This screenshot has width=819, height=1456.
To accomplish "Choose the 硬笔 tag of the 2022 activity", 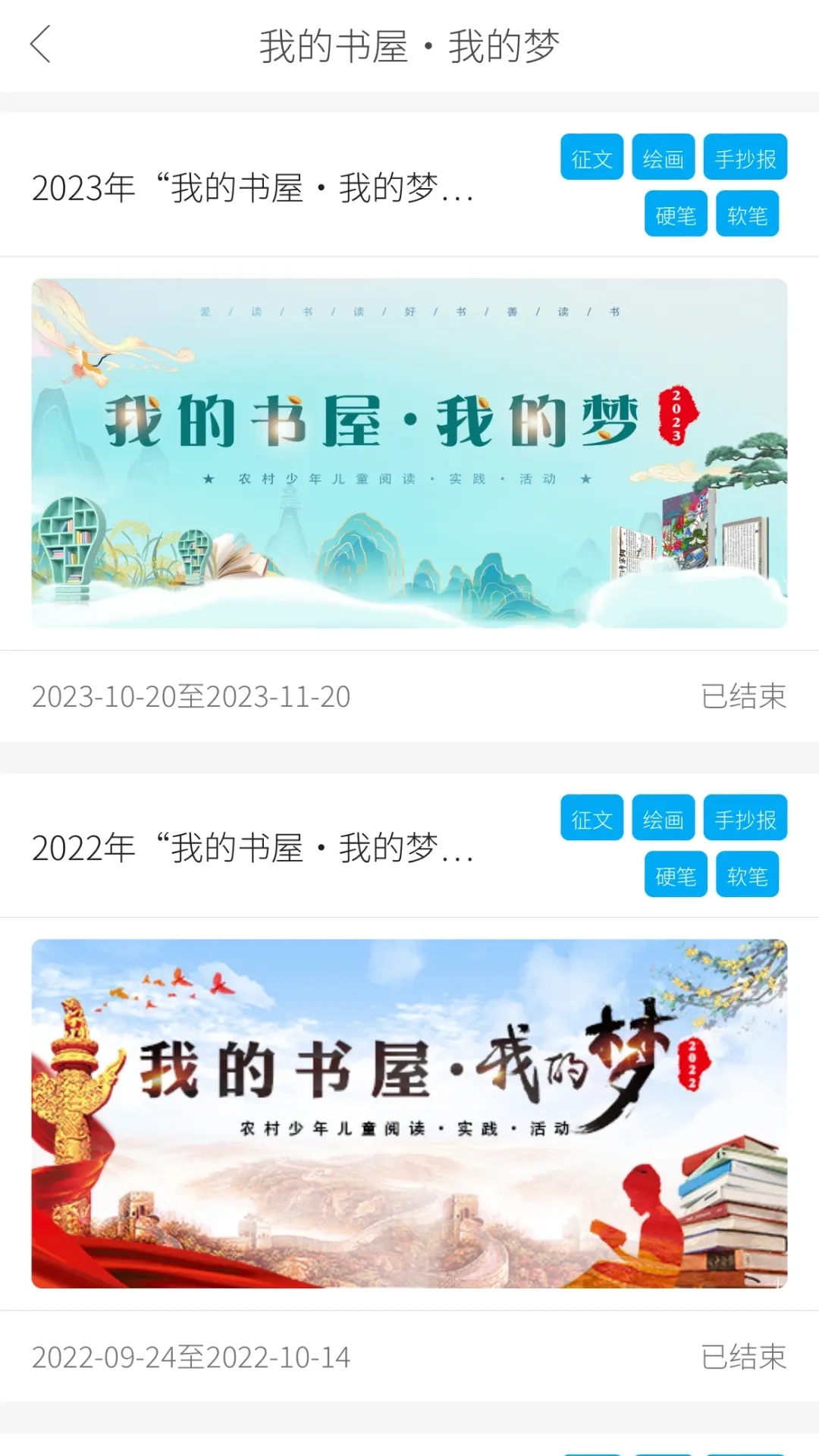I will (676, 875).
